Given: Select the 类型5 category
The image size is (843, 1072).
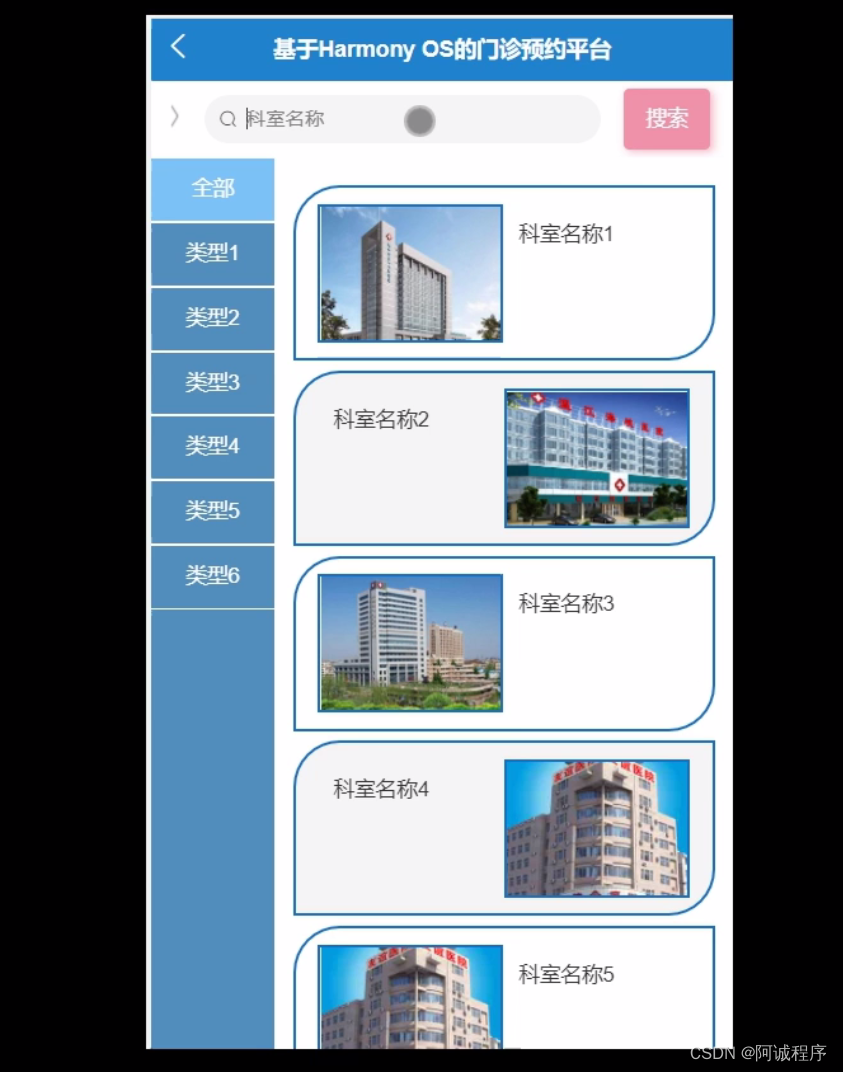Looking at the screenshot, I should click(x=212, y=512).
